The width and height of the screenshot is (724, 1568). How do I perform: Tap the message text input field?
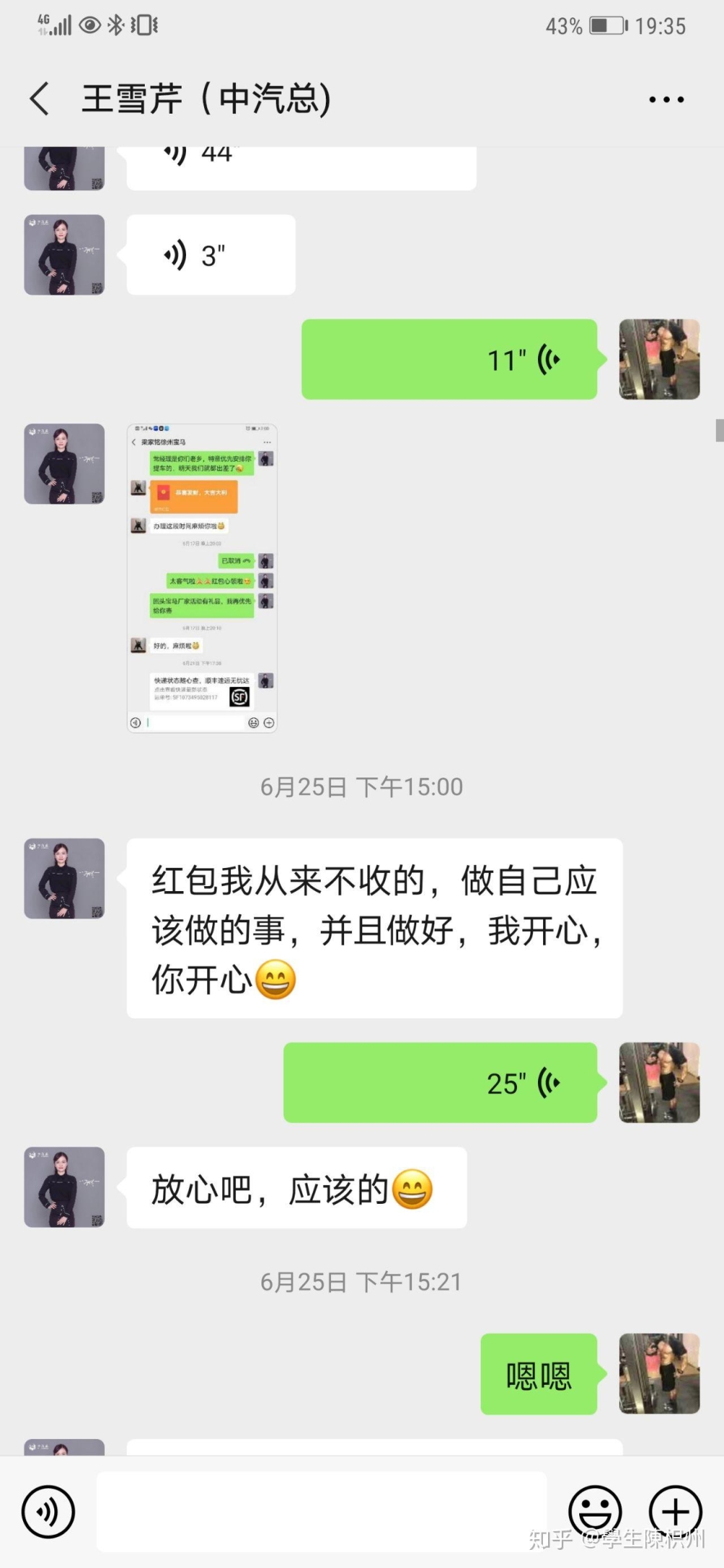[x=321, y=1512]
